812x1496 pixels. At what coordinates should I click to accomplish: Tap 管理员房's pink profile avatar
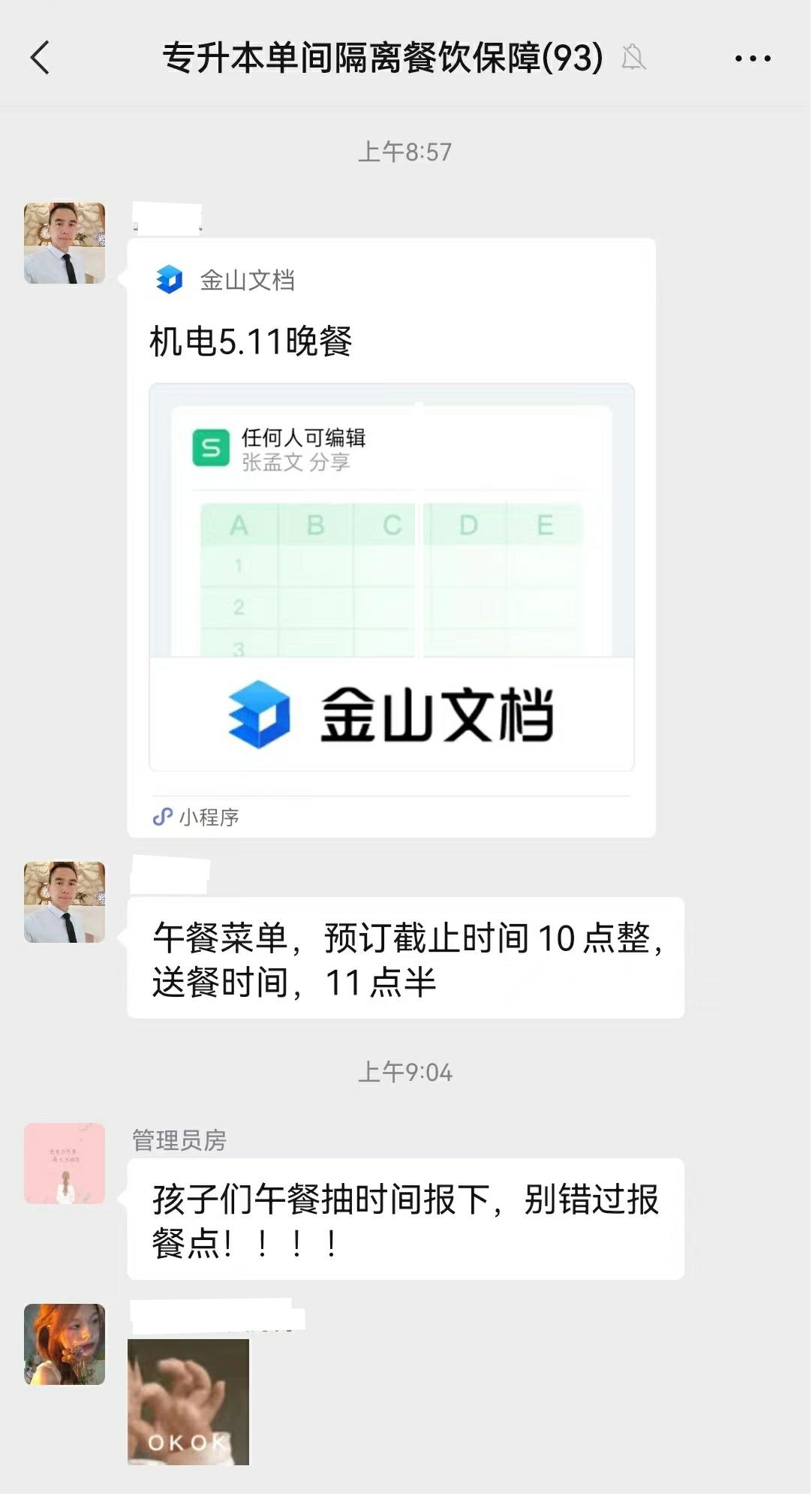(x=65, y=1163)
